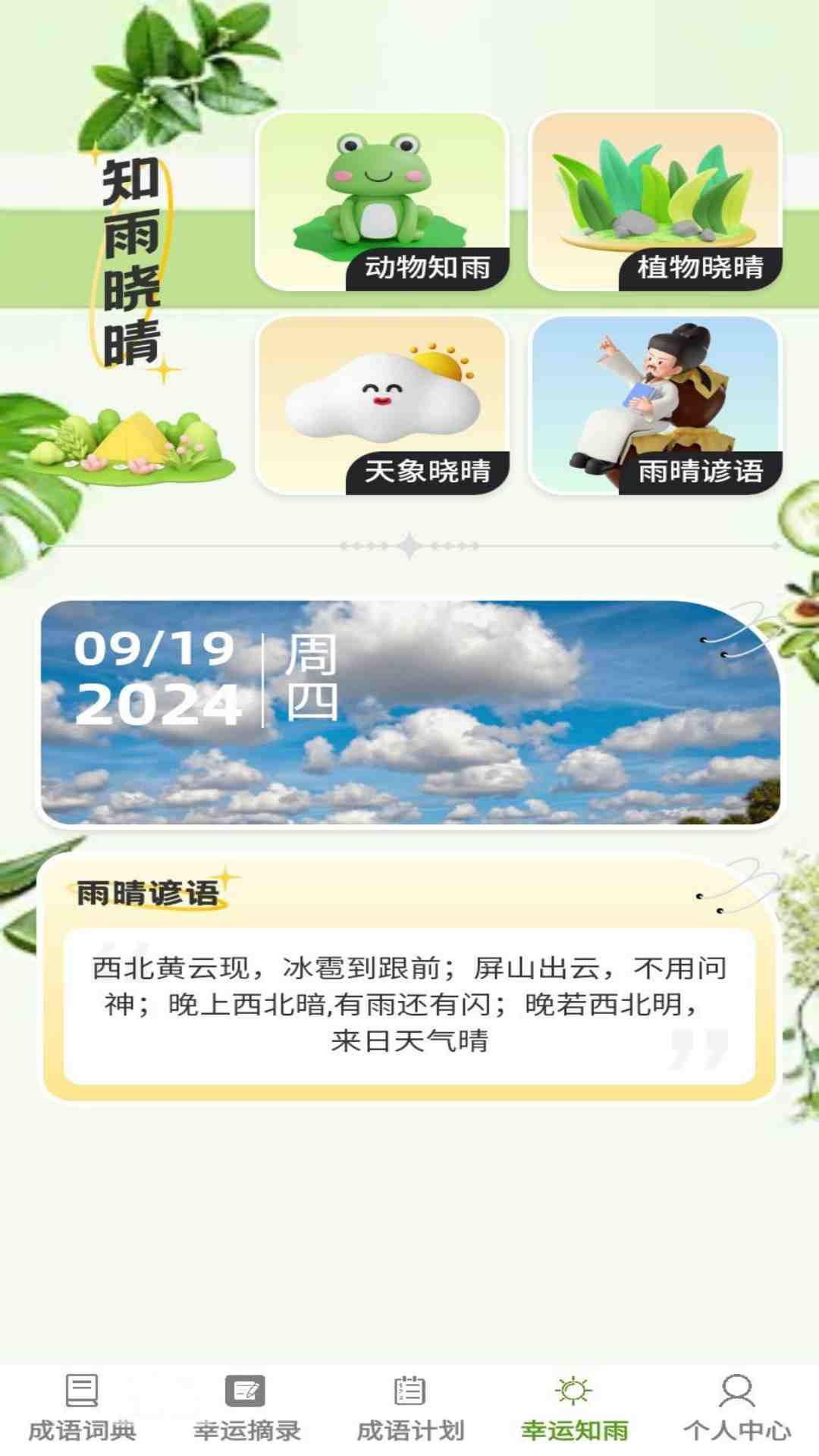Switch to the 成语词典 tab
Screen dimensions: 819x1456
click(82, 1409)
